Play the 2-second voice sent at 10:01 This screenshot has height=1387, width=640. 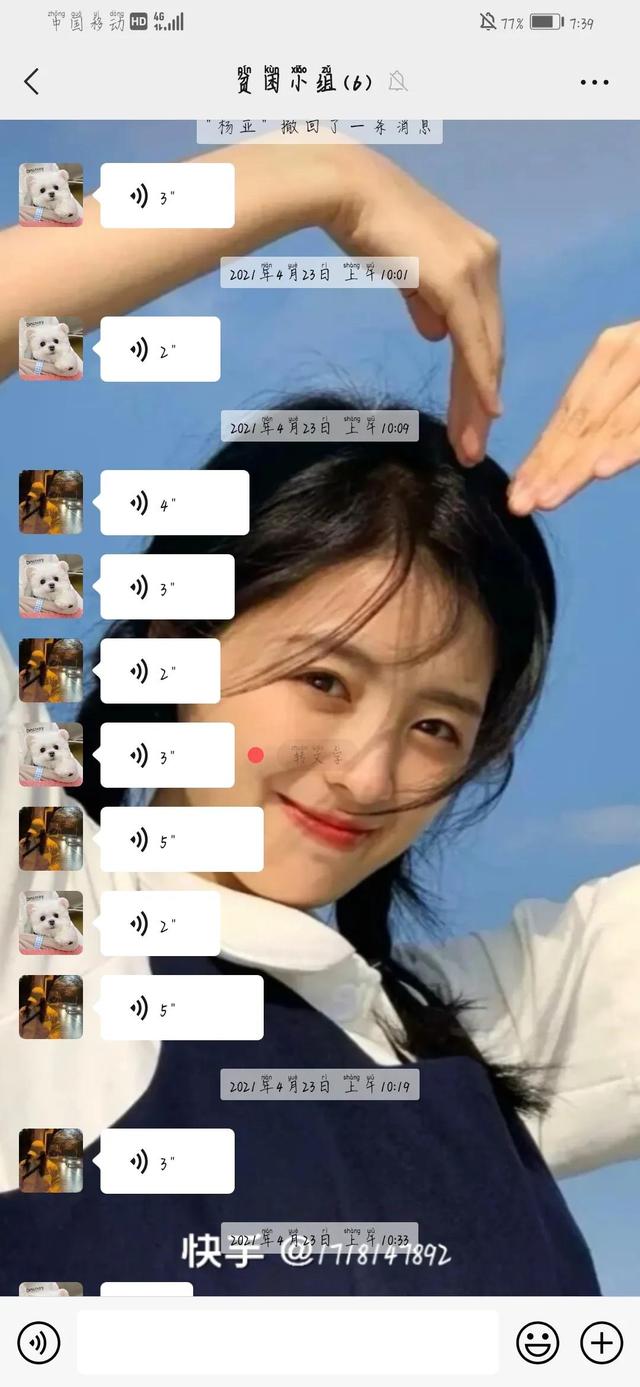pyautogui.click(x=160, y=349)
